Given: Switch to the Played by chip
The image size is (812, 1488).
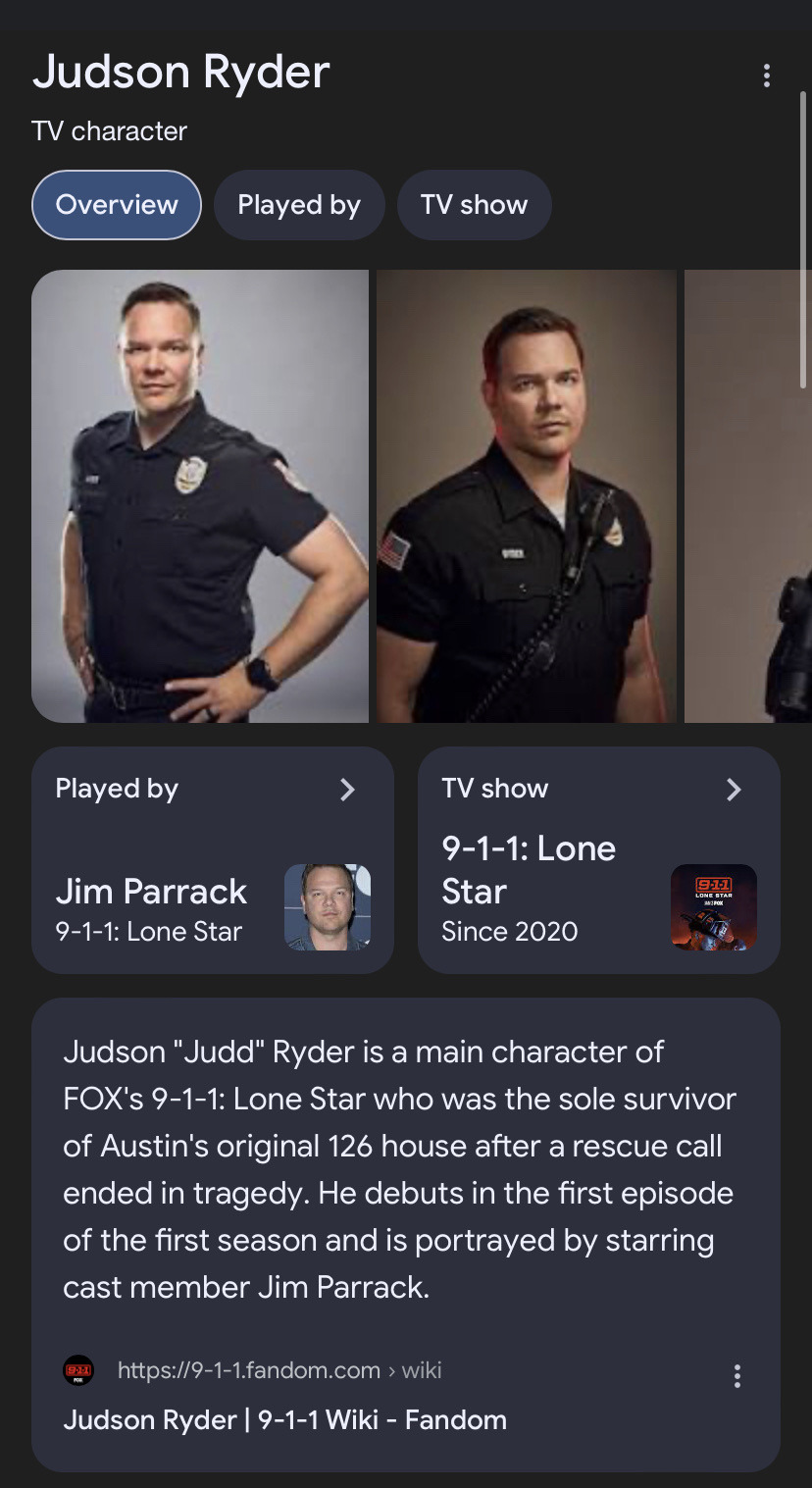Looking at the screenshot, I should pyautogui.click(x=299, y=205).
